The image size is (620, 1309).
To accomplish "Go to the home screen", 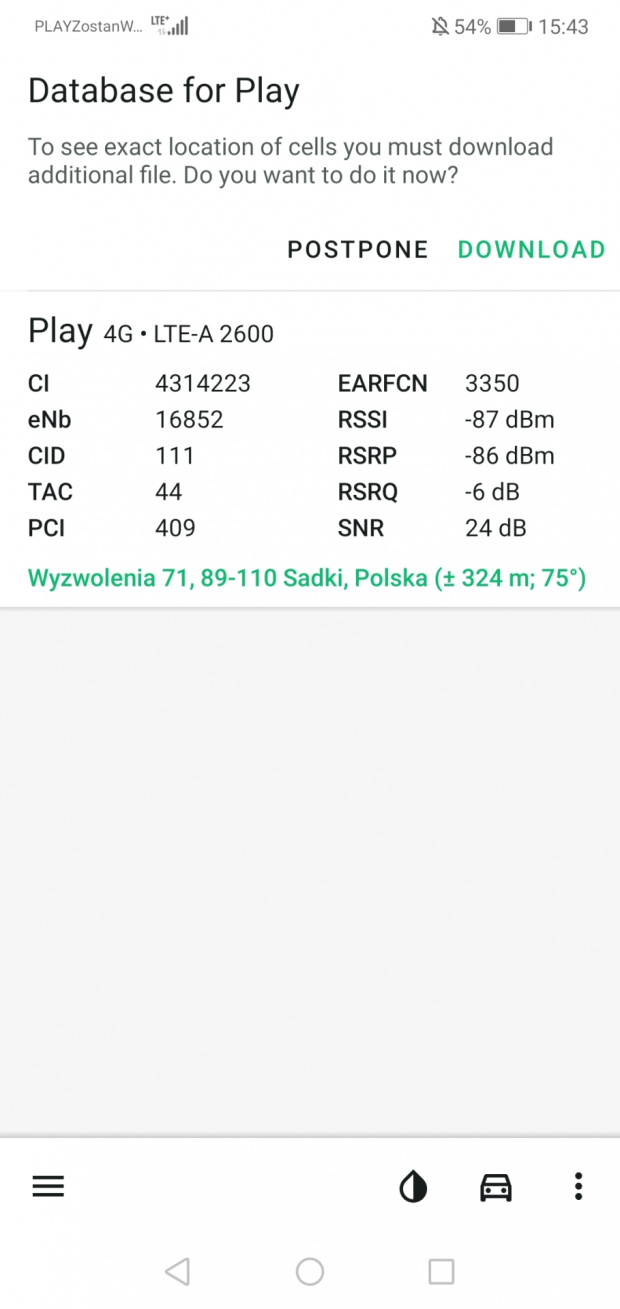I will pos(310,1271).
